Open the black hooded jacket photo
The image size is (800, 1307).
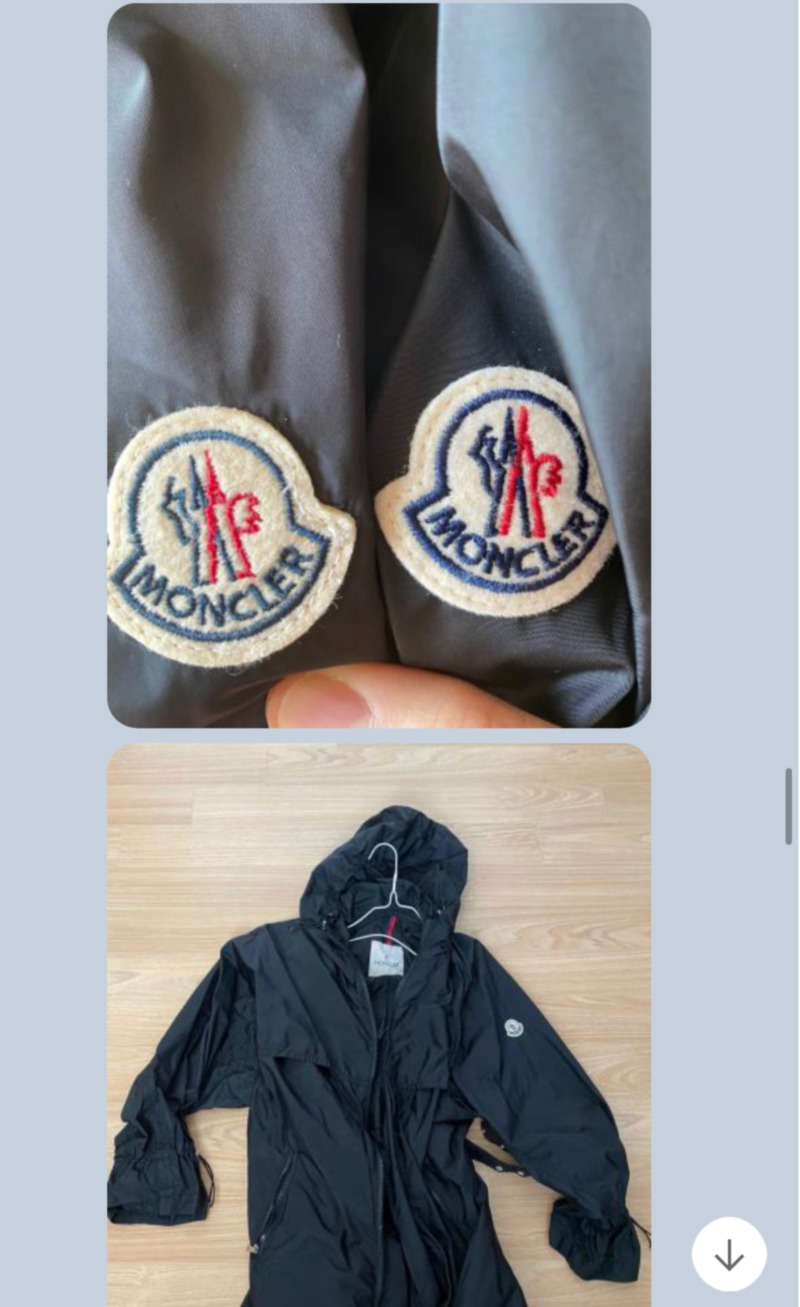[x=378, y=1025]
